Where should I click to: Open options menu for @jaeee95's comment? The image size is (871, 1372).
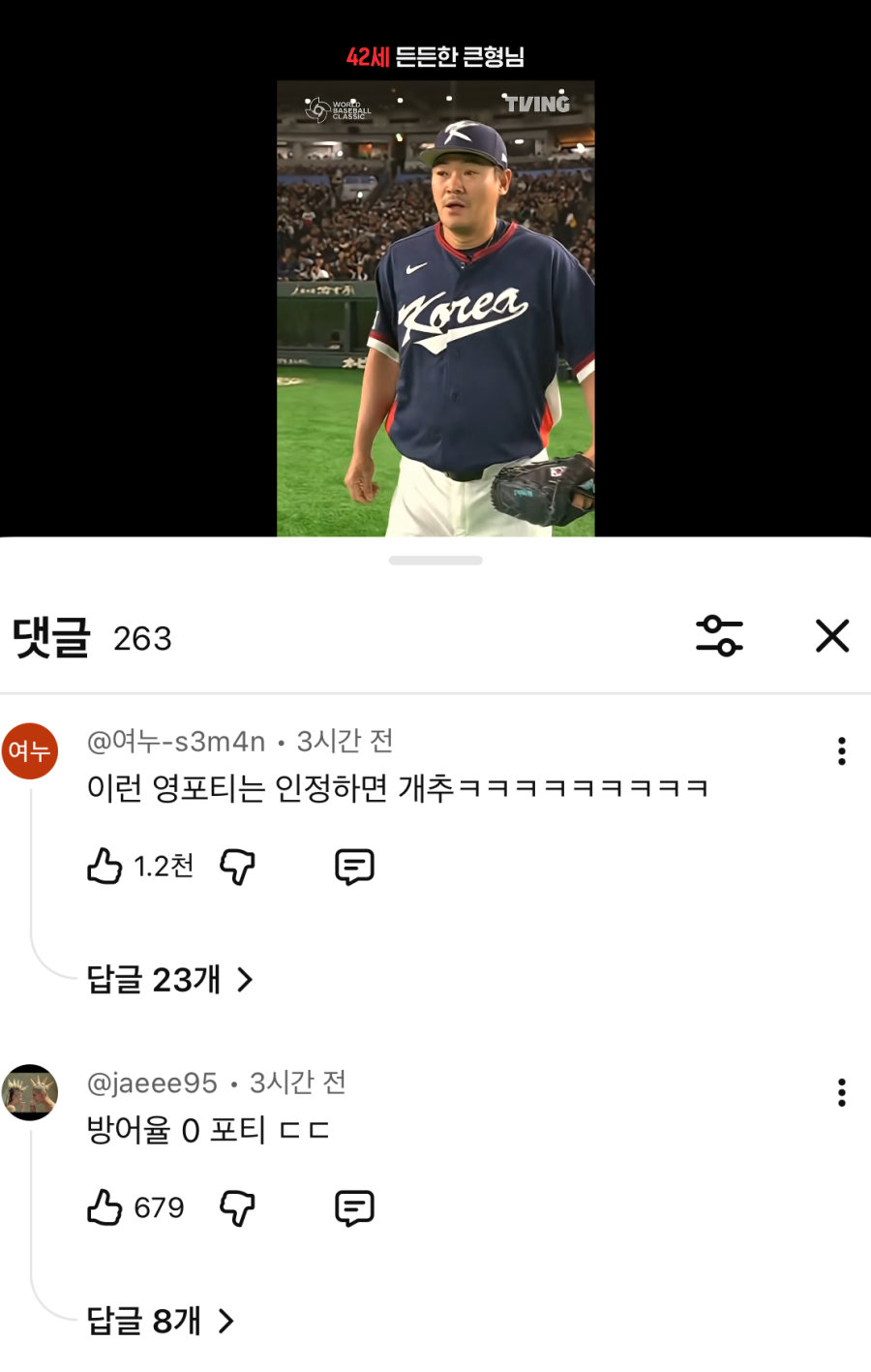pyautogui.click(x=843, y=1090)
